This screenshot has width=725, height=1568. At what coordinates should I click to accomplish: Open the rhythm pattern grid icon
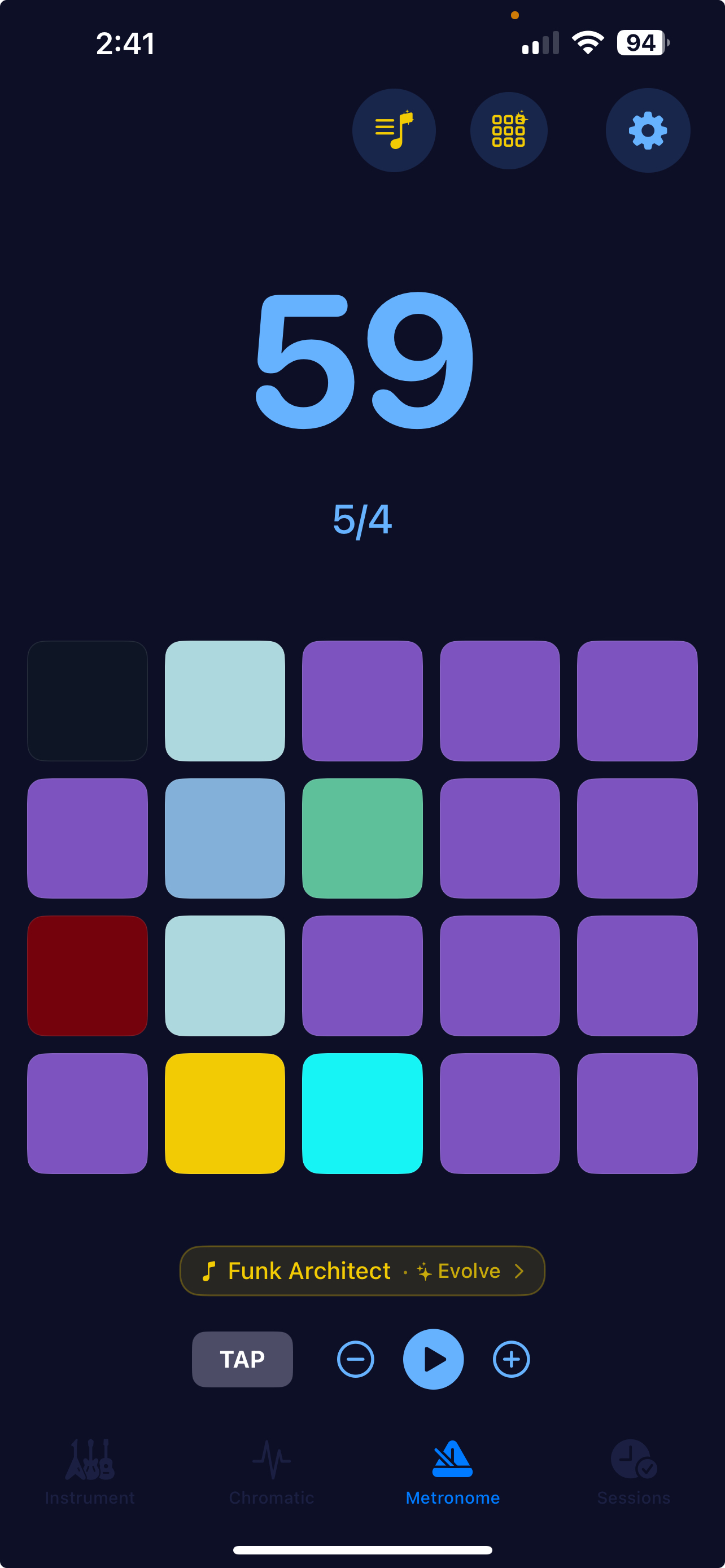pos(508,130)
